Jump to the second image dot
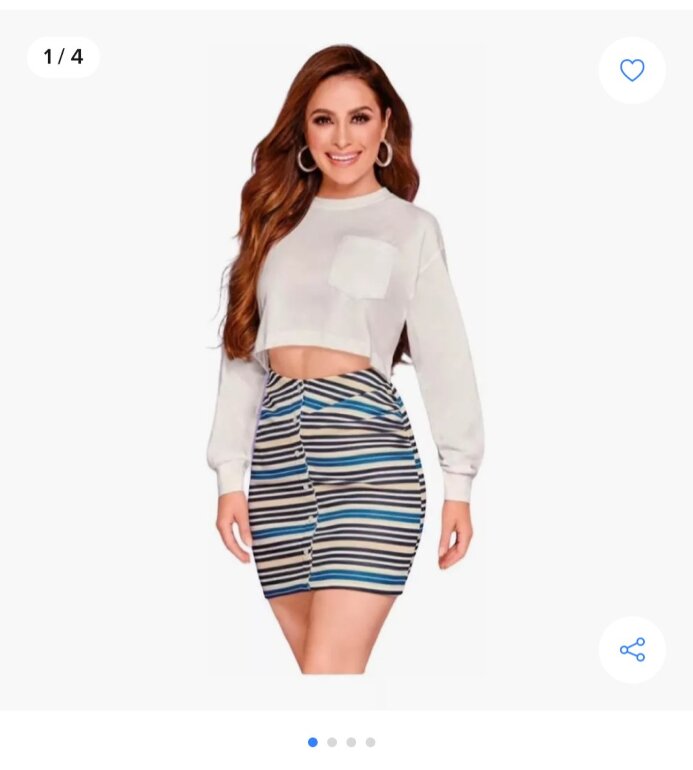Viewport: 693px width, 770px height. click(332, 742)
